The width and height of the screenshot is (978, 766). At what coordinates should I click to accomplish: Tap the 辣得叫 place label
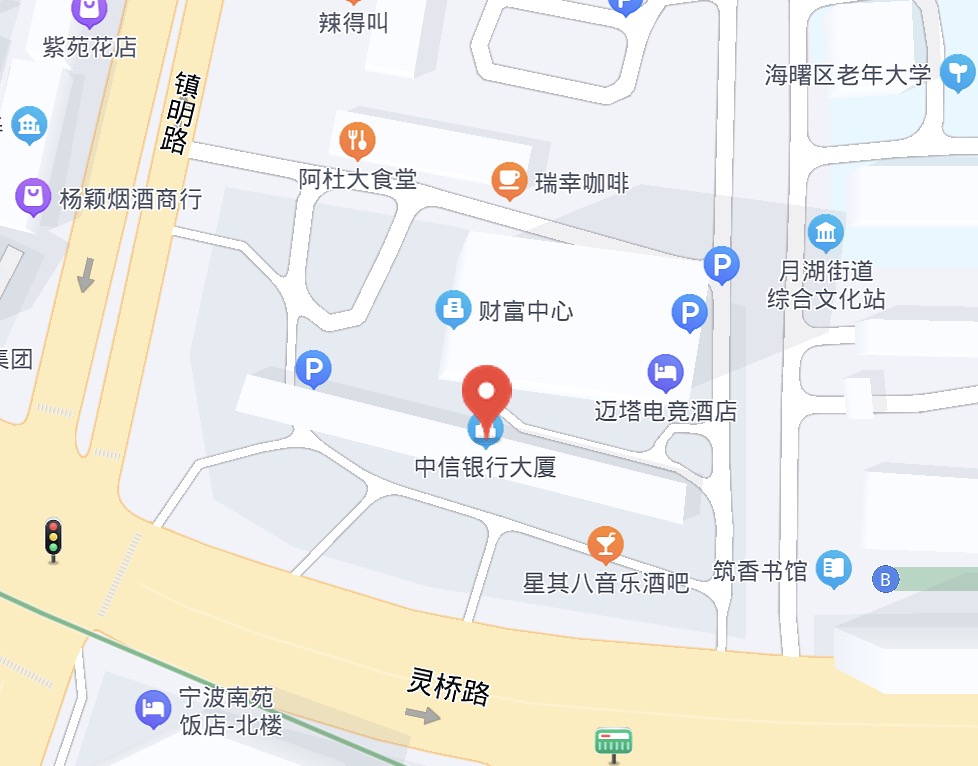(x=353, y=23)
